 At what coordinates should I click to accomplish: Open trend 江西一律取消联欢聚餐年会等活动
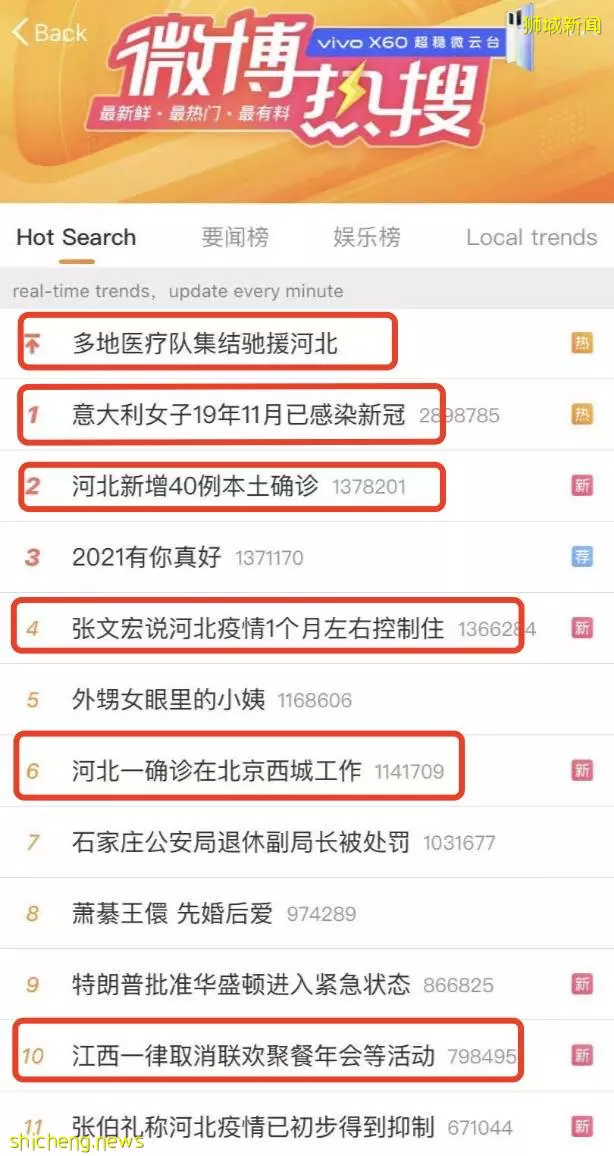pos(253,1055)
